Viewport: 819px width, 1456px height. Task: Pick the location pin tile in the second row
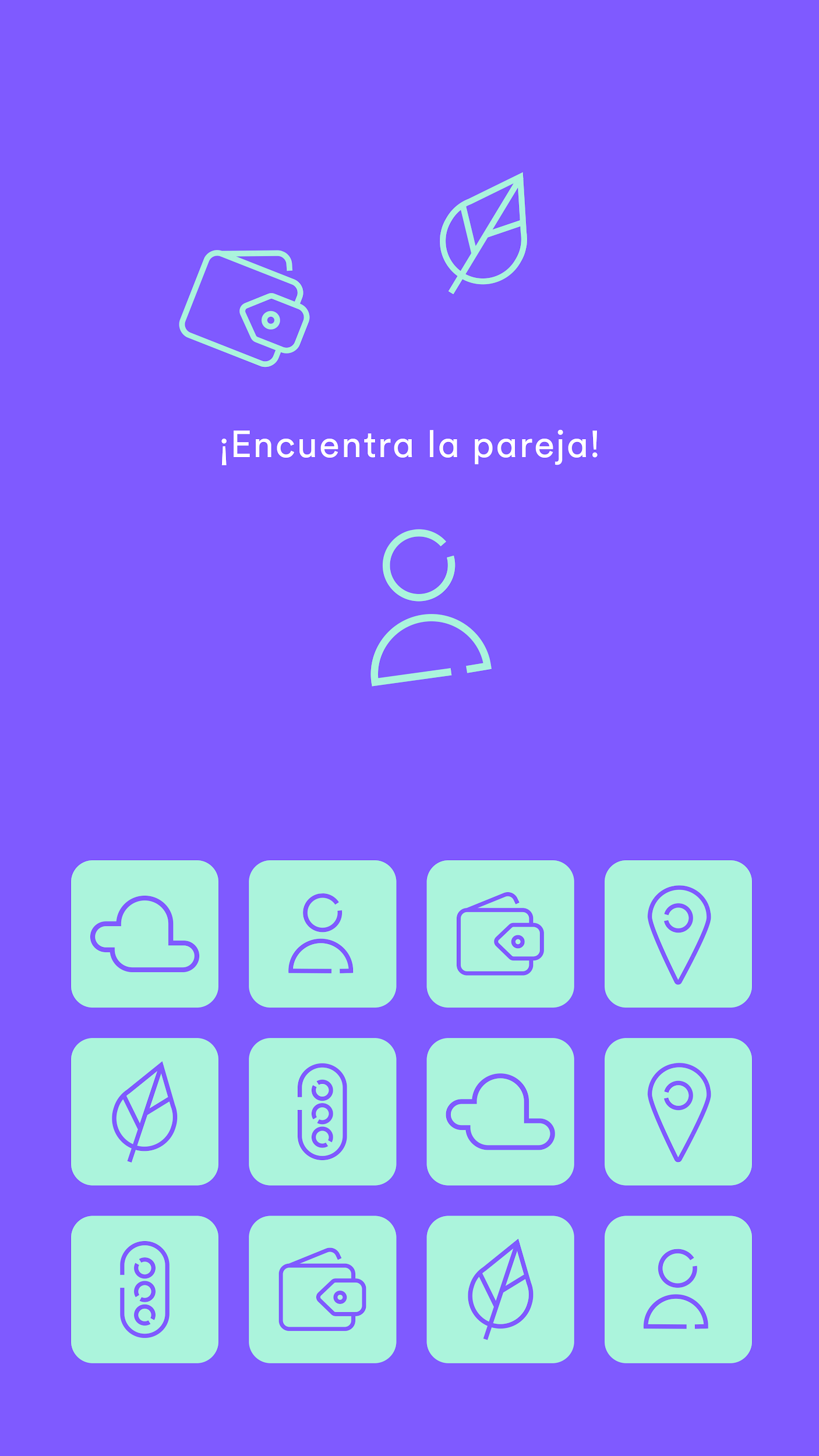[678, 1111]
